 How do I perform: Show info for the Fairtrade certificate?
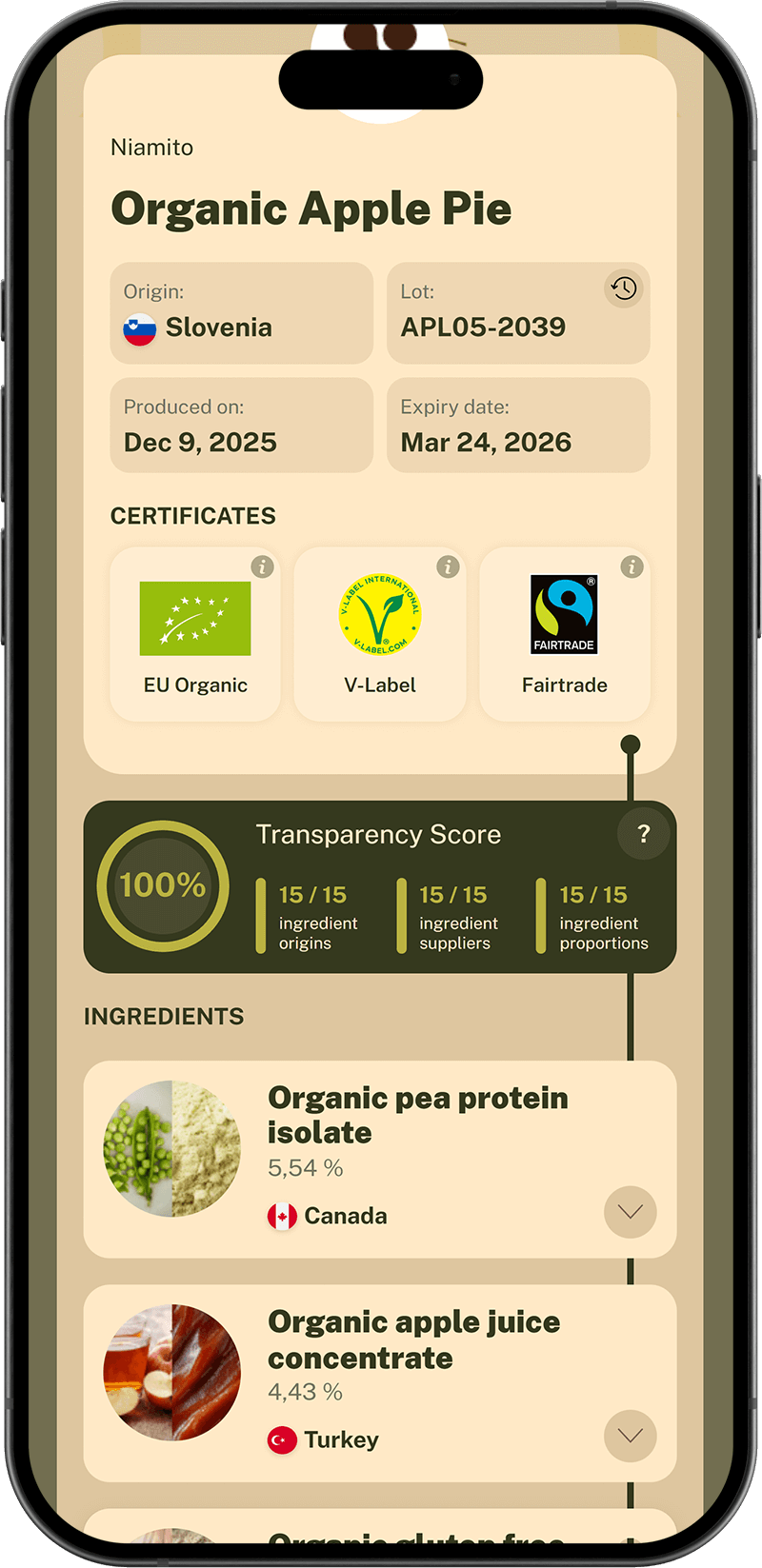click(632, 567)
